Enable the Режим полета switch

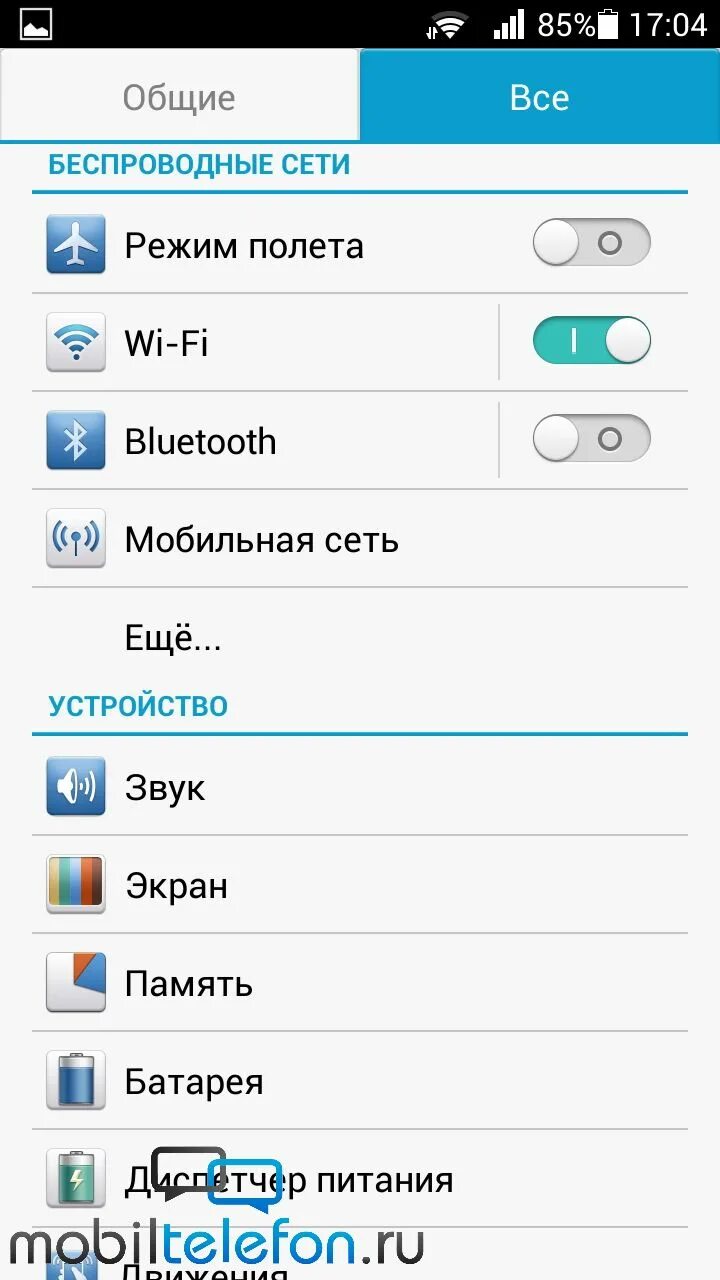click(x=591, y=244)
